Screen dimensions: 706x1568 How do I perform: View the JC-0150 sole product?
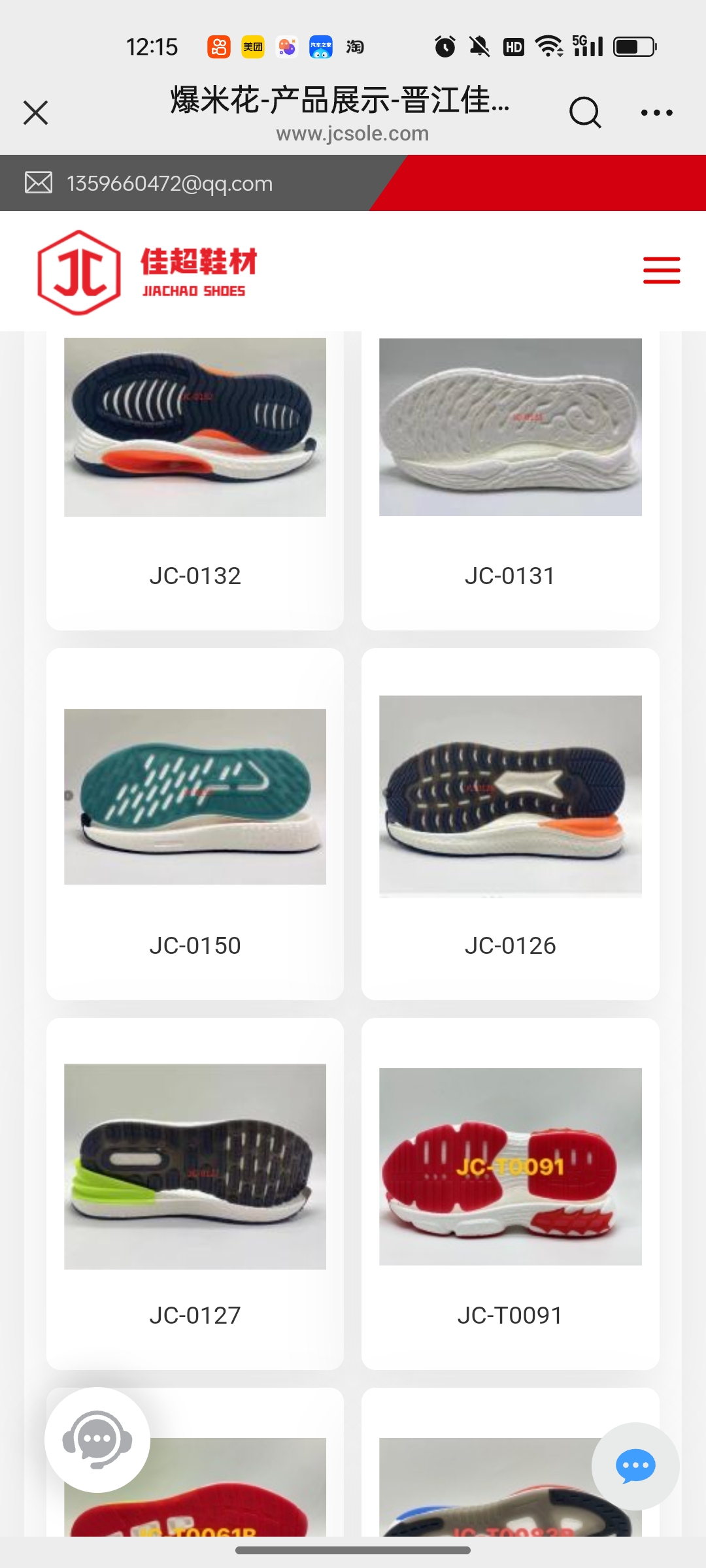click(x=195, y=823)
